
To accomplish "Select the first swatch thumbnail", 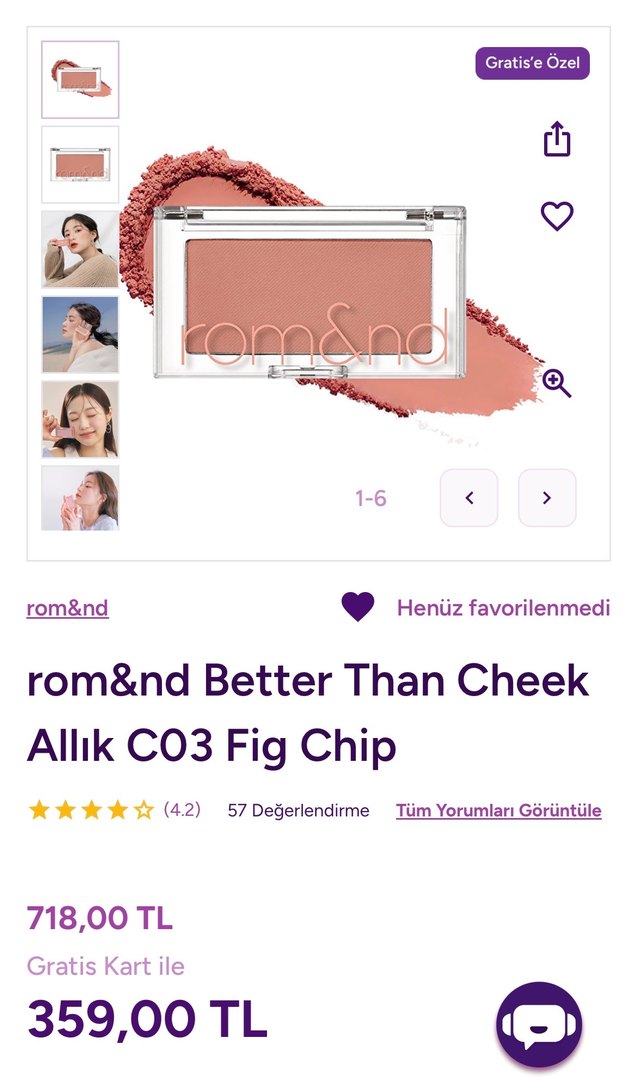I will [80, 79].
